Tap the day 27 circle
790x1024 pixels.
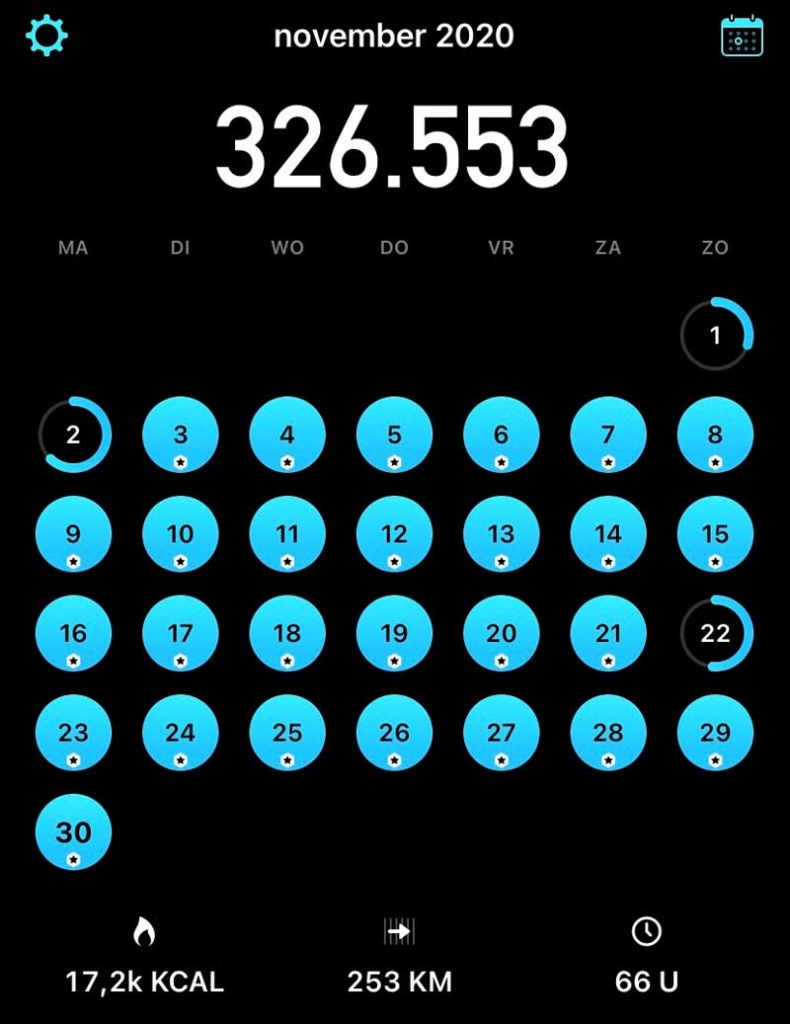(x=501, y=732)
